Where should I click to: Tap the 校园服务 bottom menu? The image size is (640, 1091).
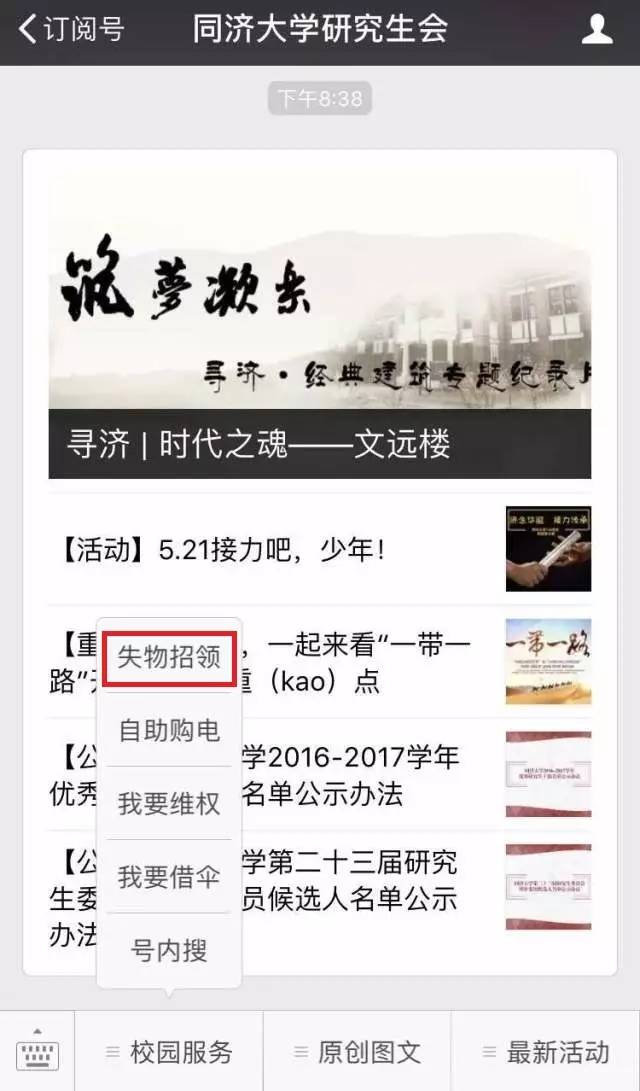click(168, 1052)
